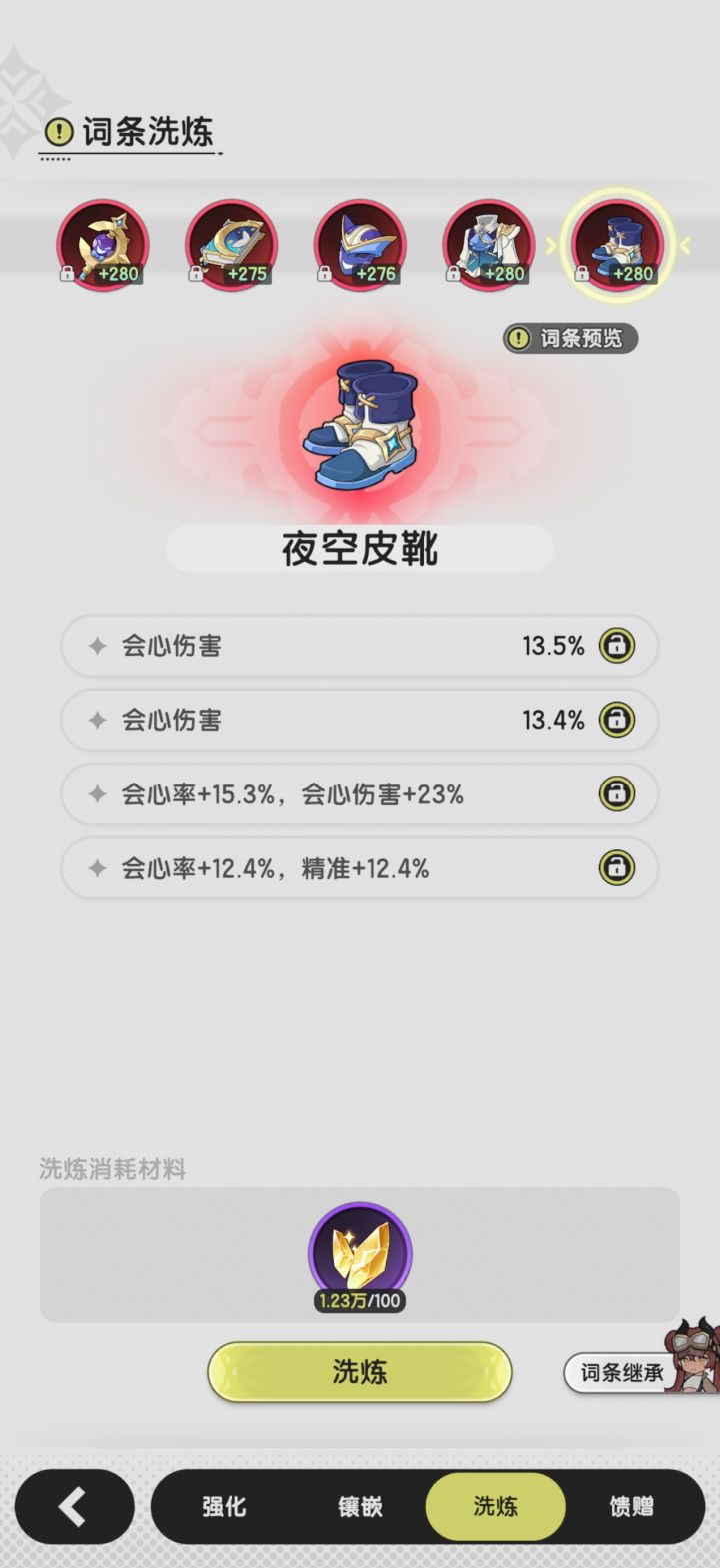
Task: Switch to the 强化 tab
Action: [x=222, y=1506]
